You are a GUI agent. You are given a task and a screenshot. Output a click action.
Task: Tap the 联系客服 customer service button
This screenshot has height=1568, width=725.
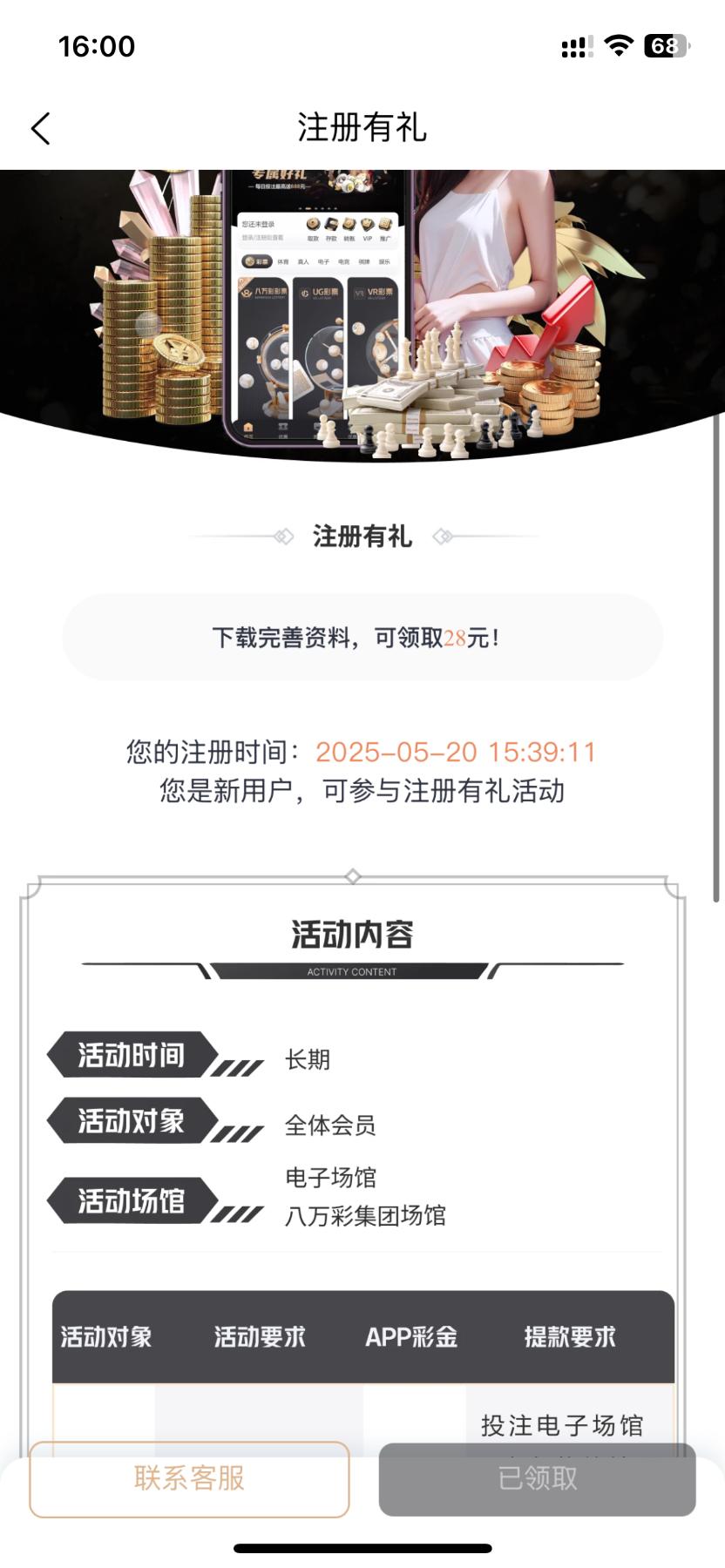pos(189,1479)
